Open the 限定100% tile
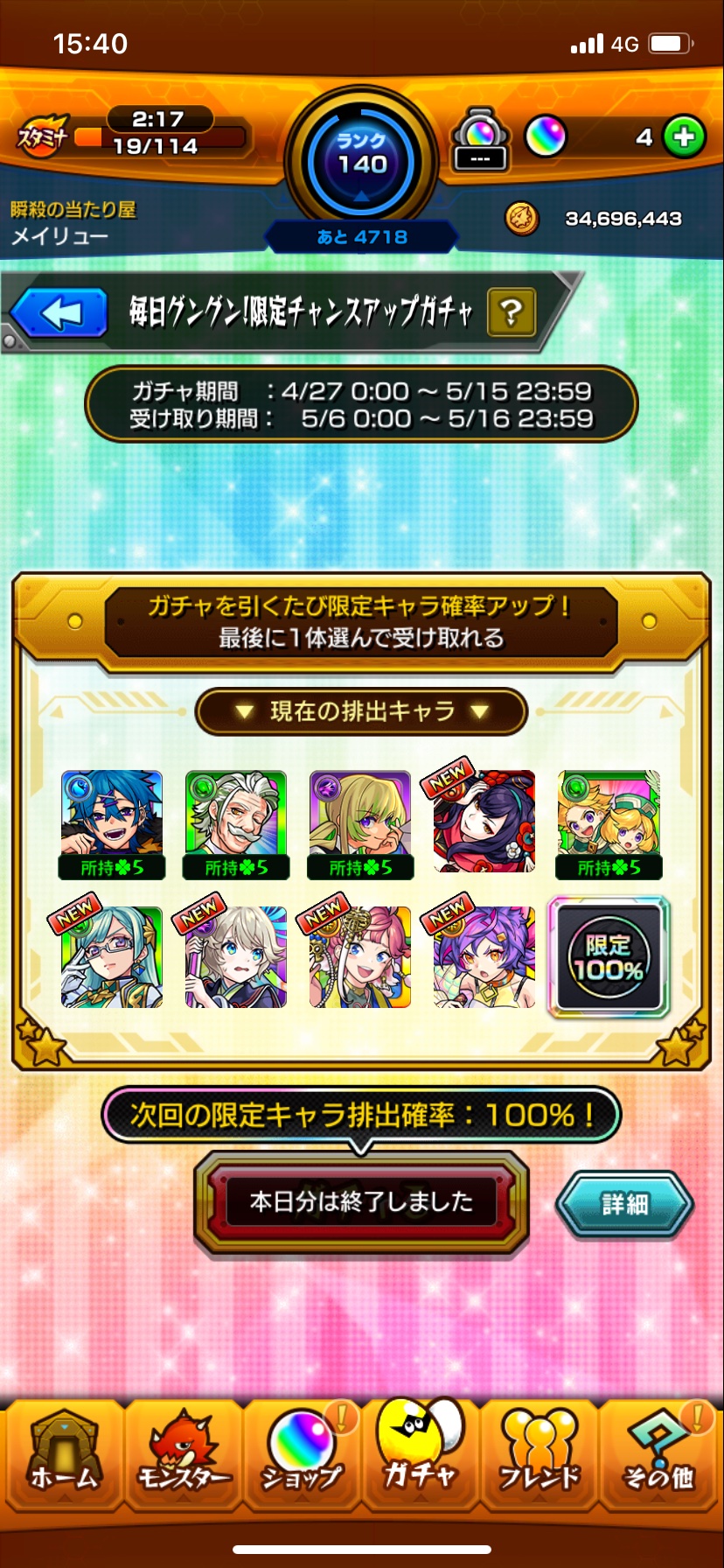724x1568 pixels. [609, 957]
